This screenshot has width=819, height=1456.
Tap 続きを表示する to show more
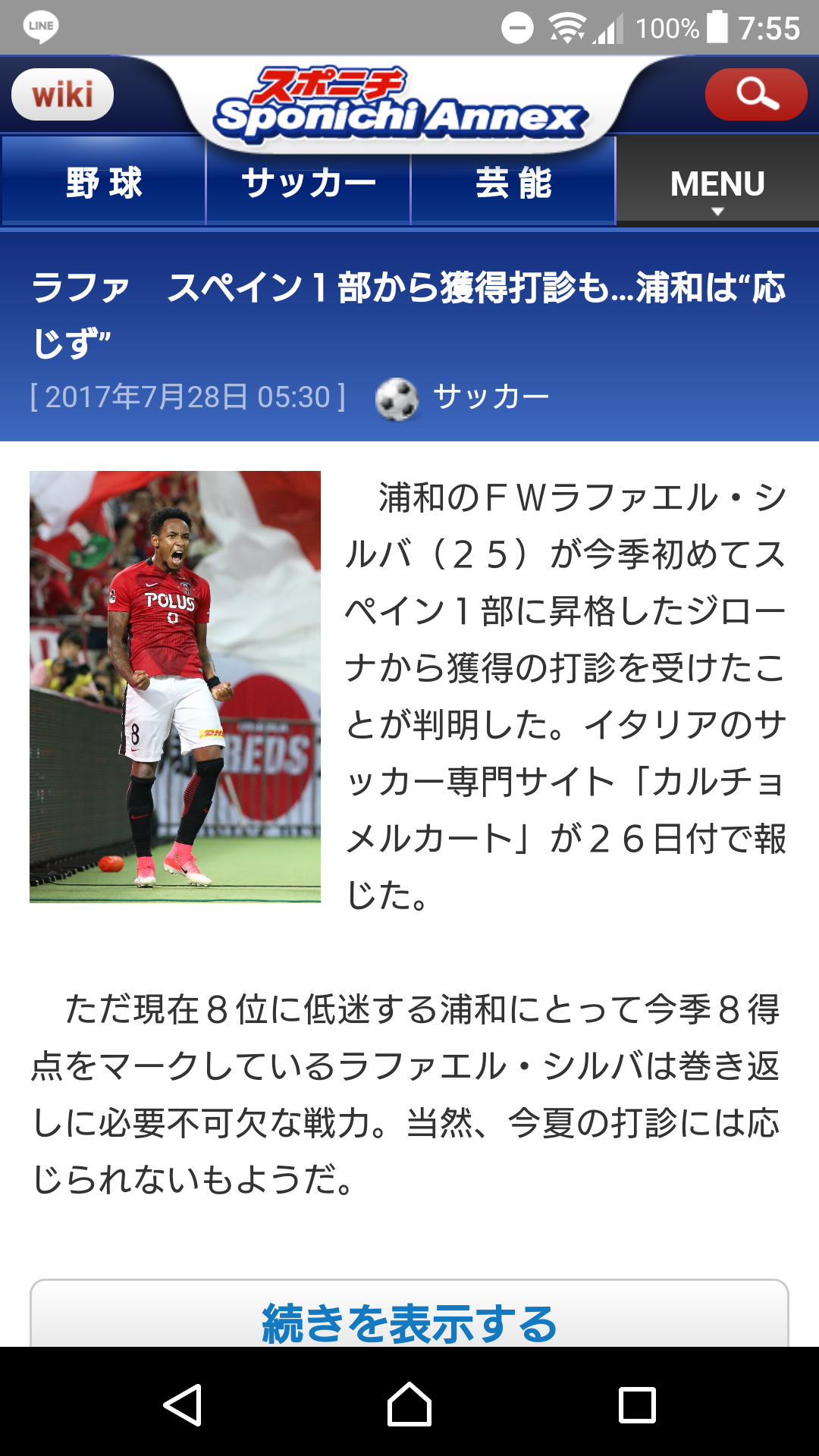pyautogui.click(x=409, y=1321)
